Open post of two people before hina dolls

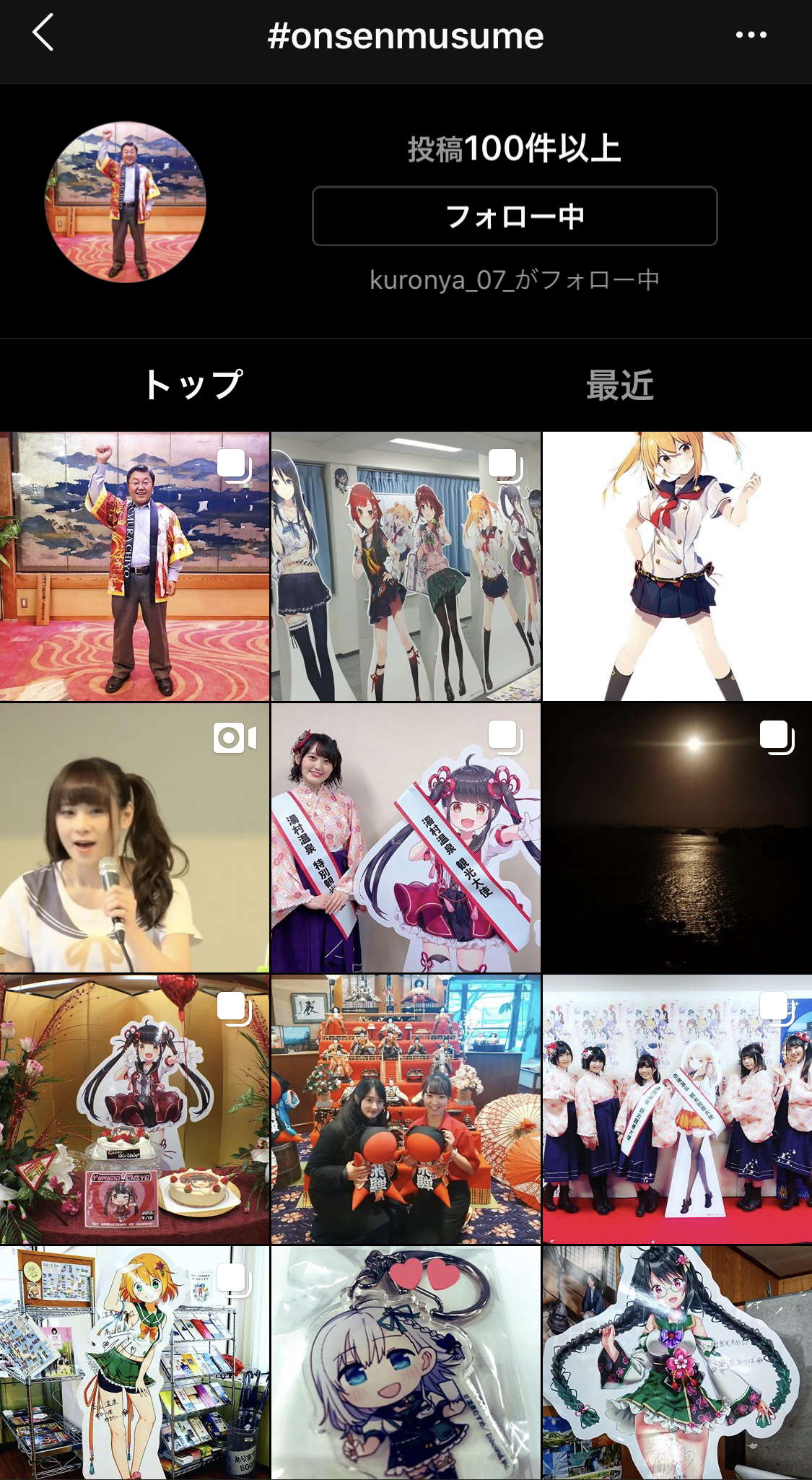point(406,1109)
